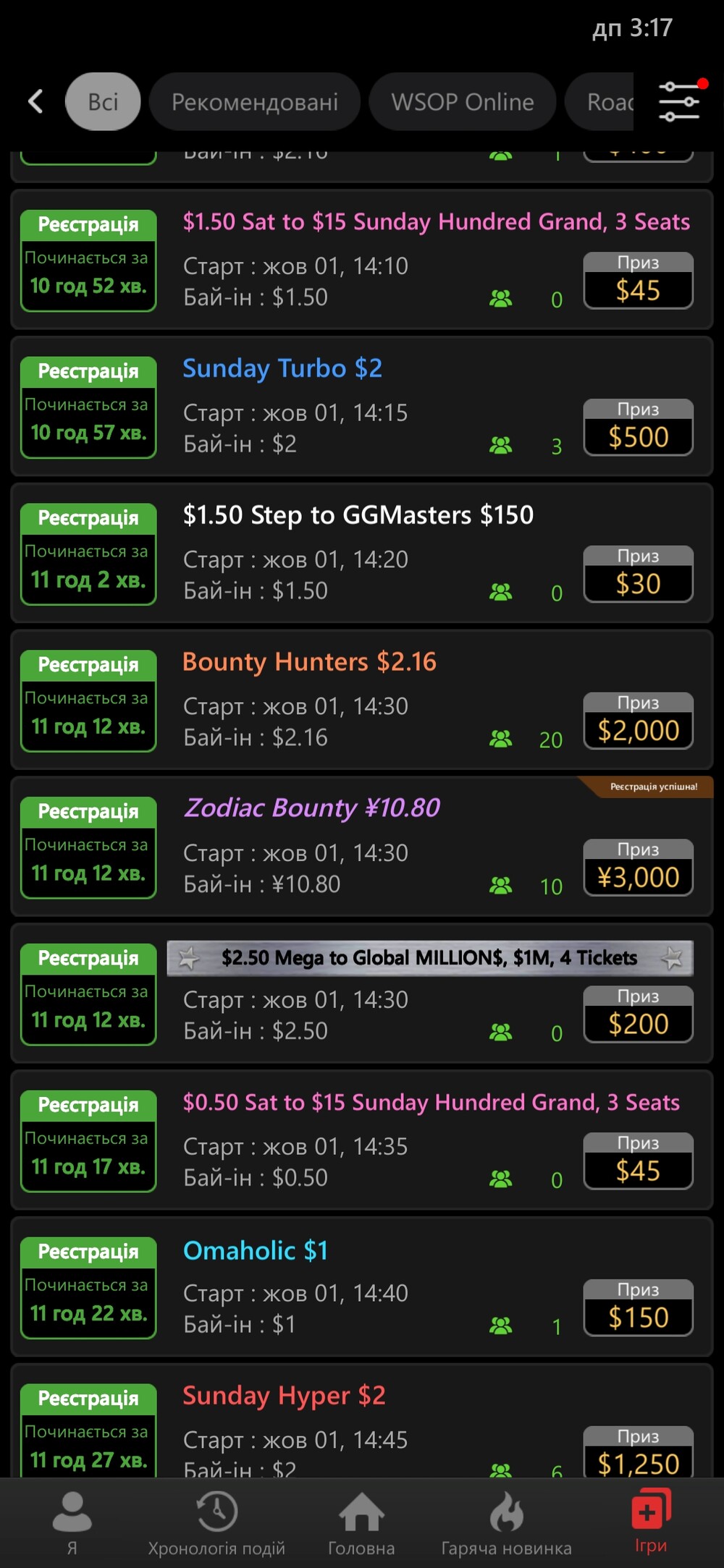Open $1.50 Sat to $15 Sunday Hundred Grand
This screenshot has height=1568, width=724.
(x=362, y=260)
